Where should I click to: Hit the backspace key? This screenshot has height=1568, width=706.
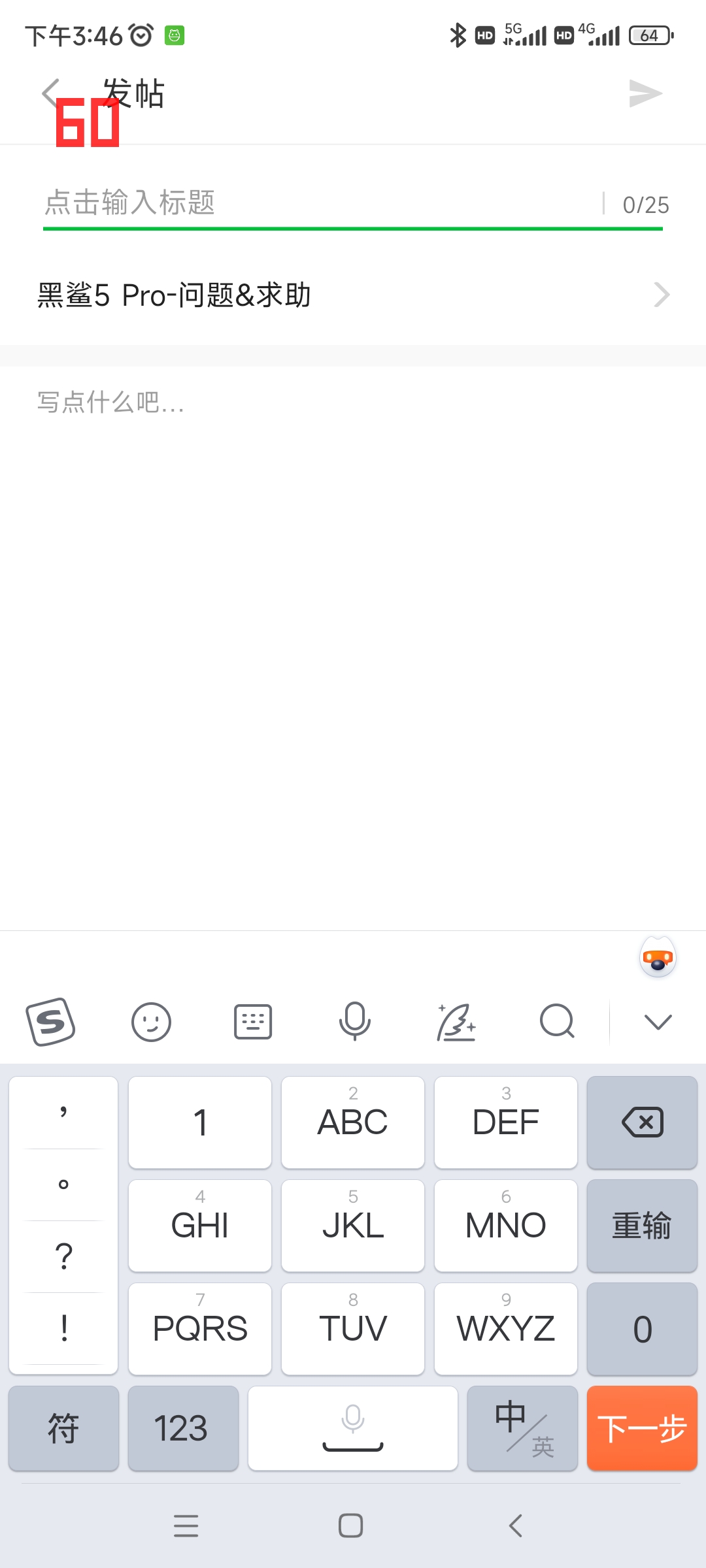642,1122
